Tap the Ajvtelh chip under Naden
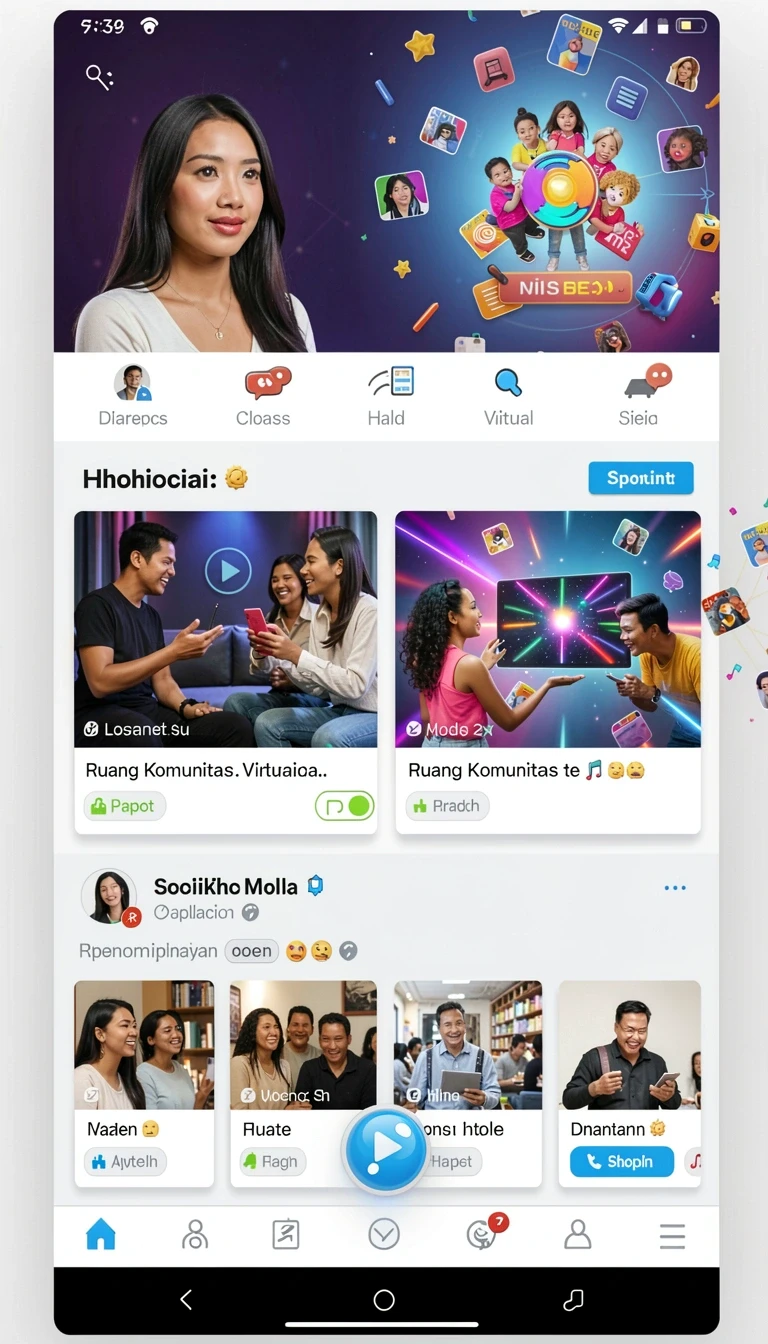This screenshot has height=1344, width=768. [x=125, y=1162]
